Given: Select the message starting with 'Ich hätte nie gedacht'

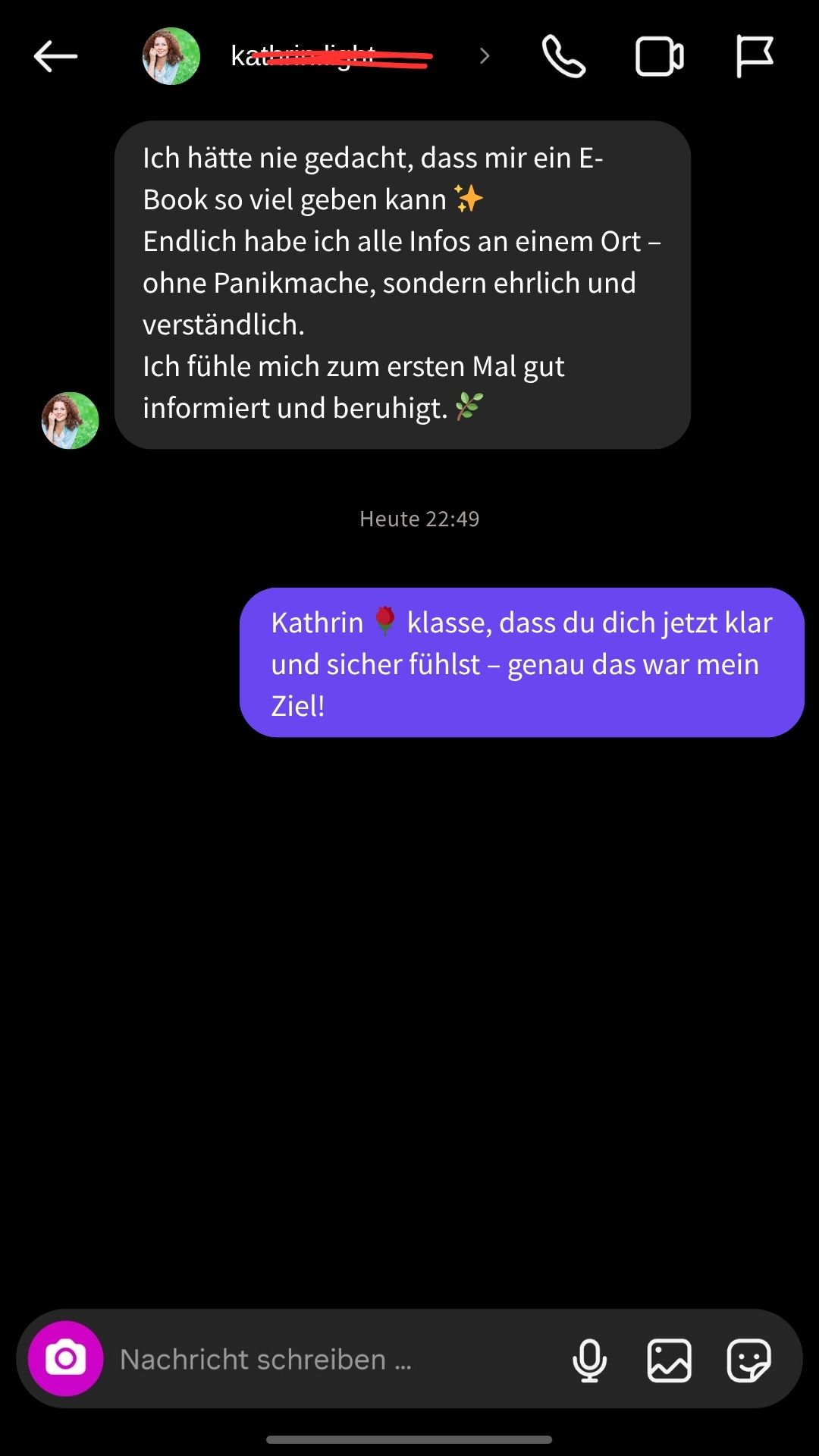Looking at the screenshot, I should tap(402, 282).
